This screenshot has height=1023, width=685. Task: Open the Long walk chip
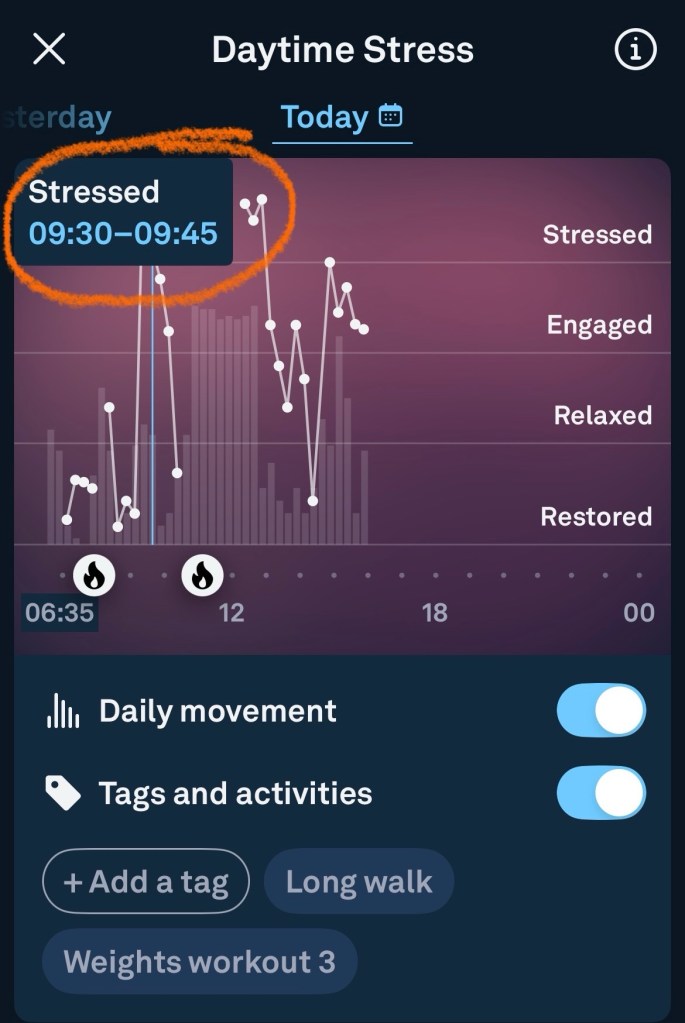click(359, 882)
